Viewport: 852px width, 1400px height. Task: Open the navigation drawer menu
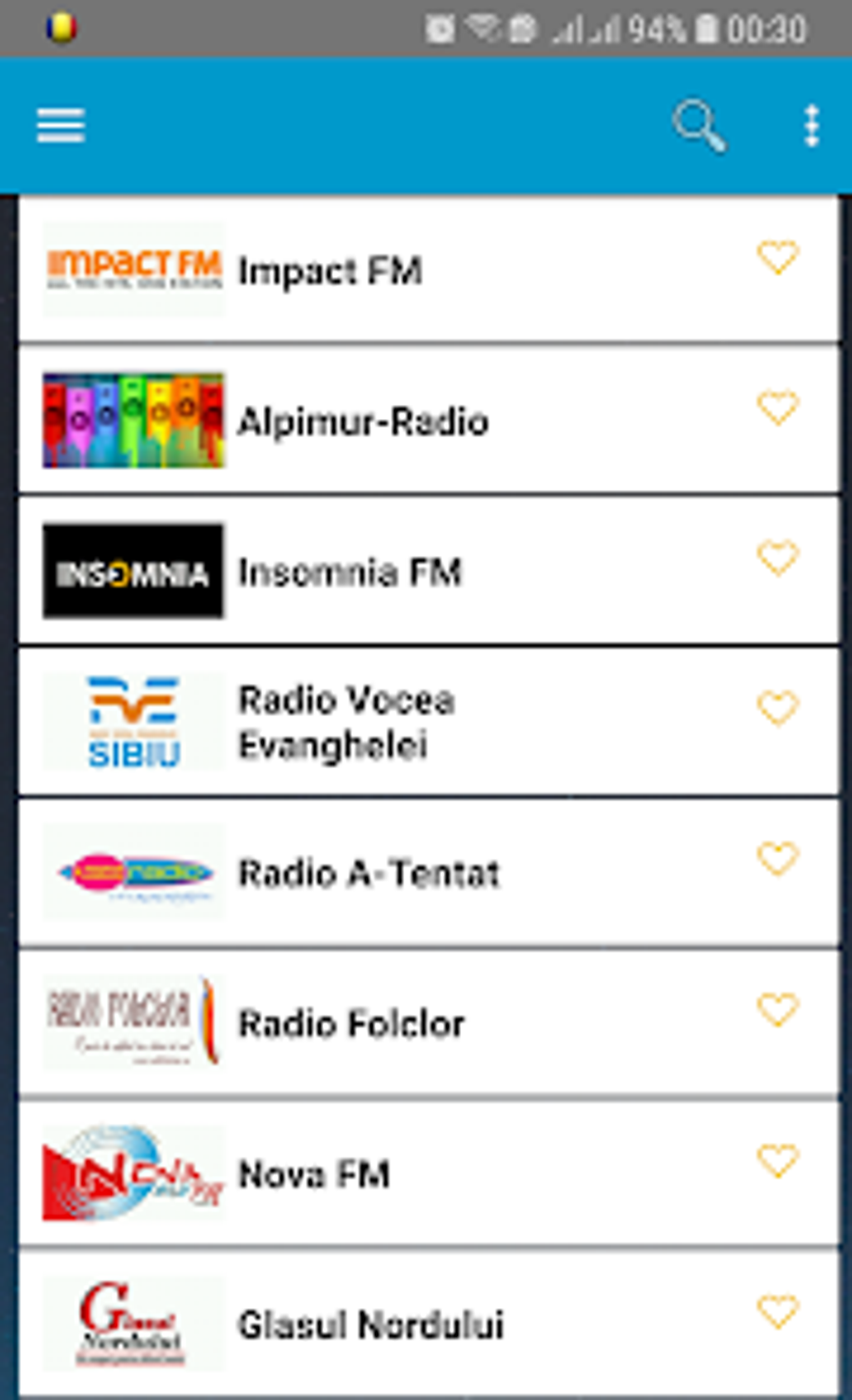click(59, 124)
